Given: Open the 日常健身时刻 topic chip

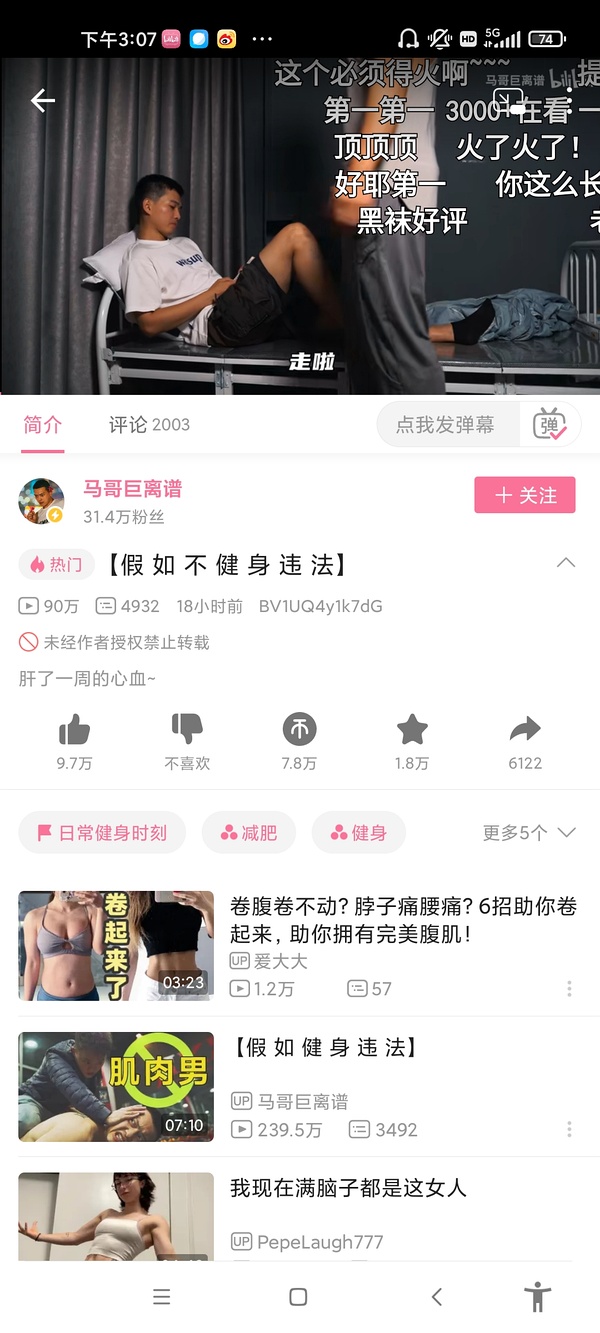Looking at the screenshot, I should click(102, 833).
